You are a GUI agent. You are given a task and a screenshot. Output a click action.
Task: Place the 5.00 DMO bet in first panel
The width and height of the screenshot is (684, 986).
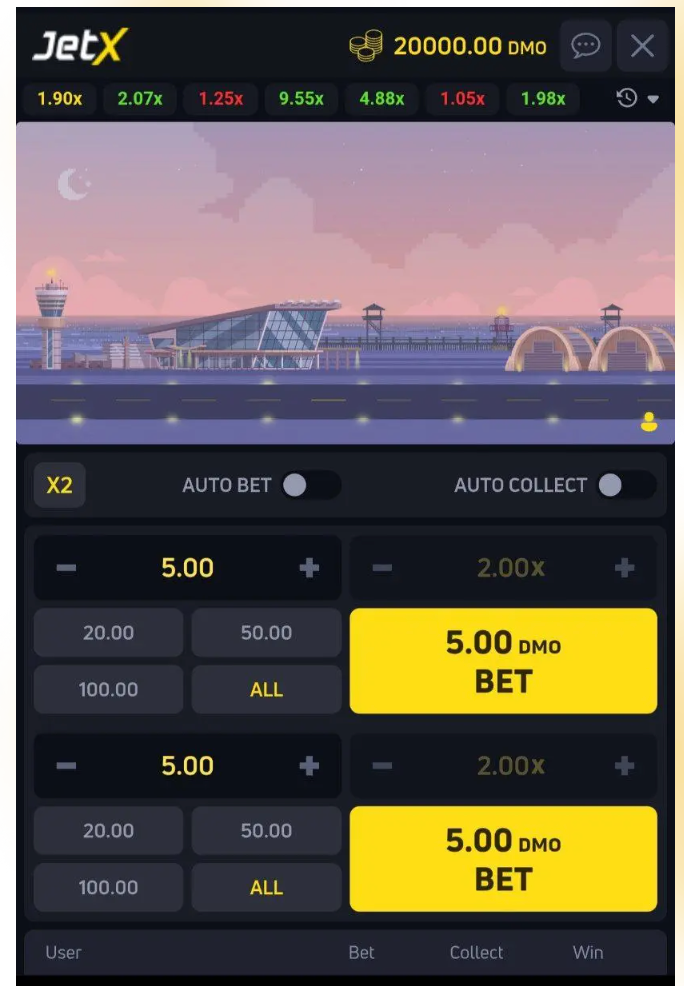coord(503,661)
